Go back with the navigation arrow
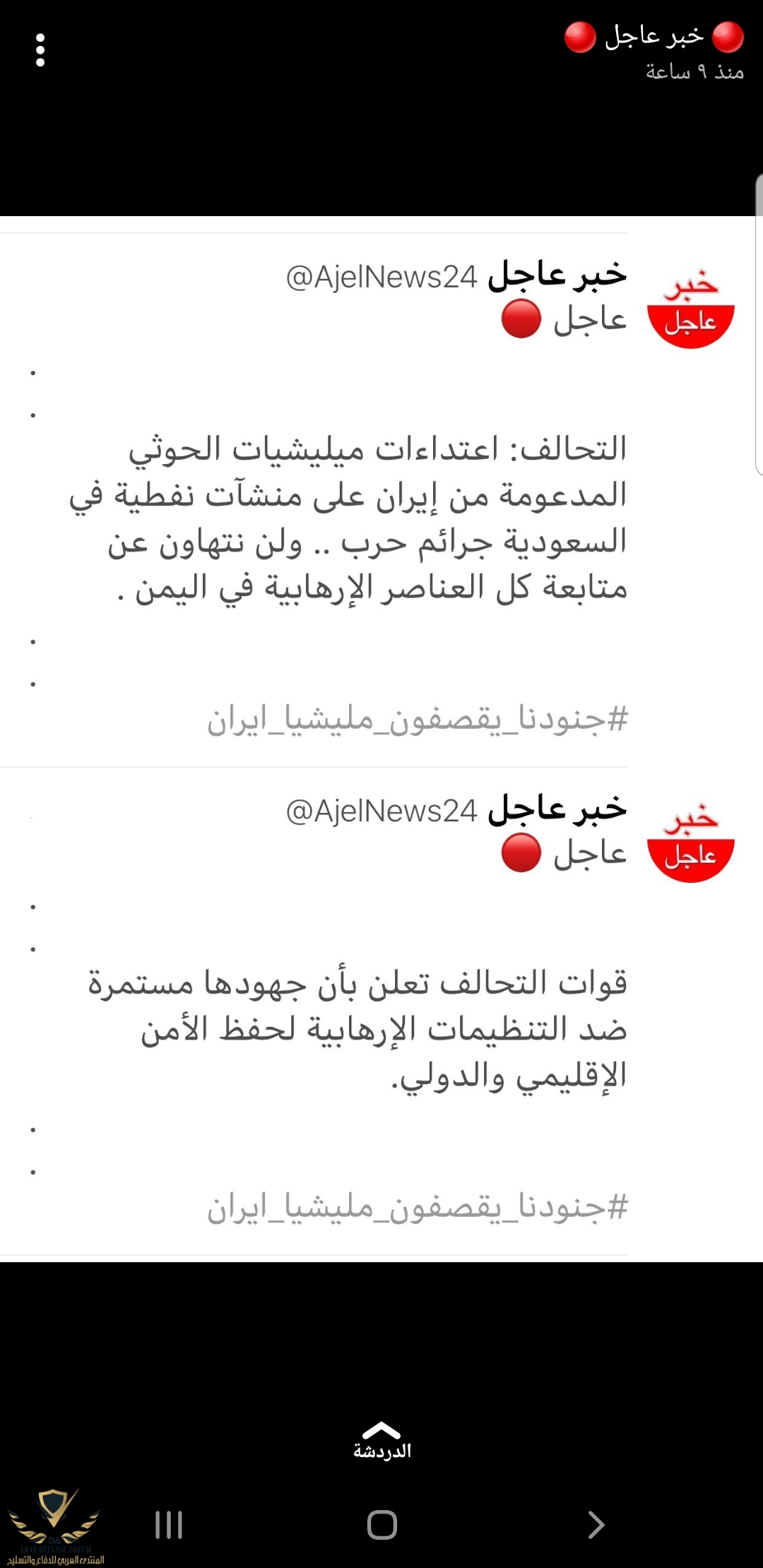The image size is (763, 1568). click(596, 1524)
